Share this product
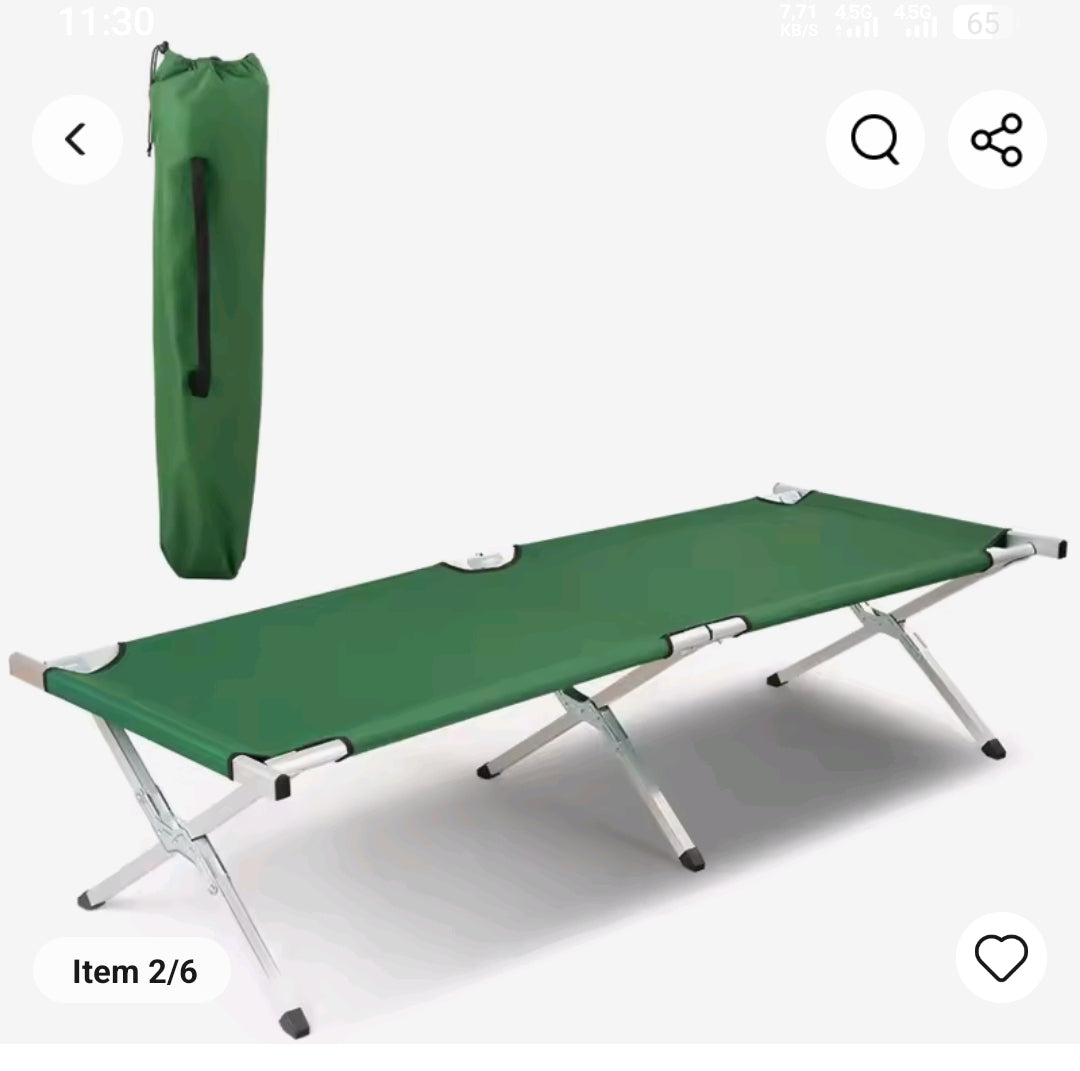Viewport: 1080px width, 1071px height. 997,140
